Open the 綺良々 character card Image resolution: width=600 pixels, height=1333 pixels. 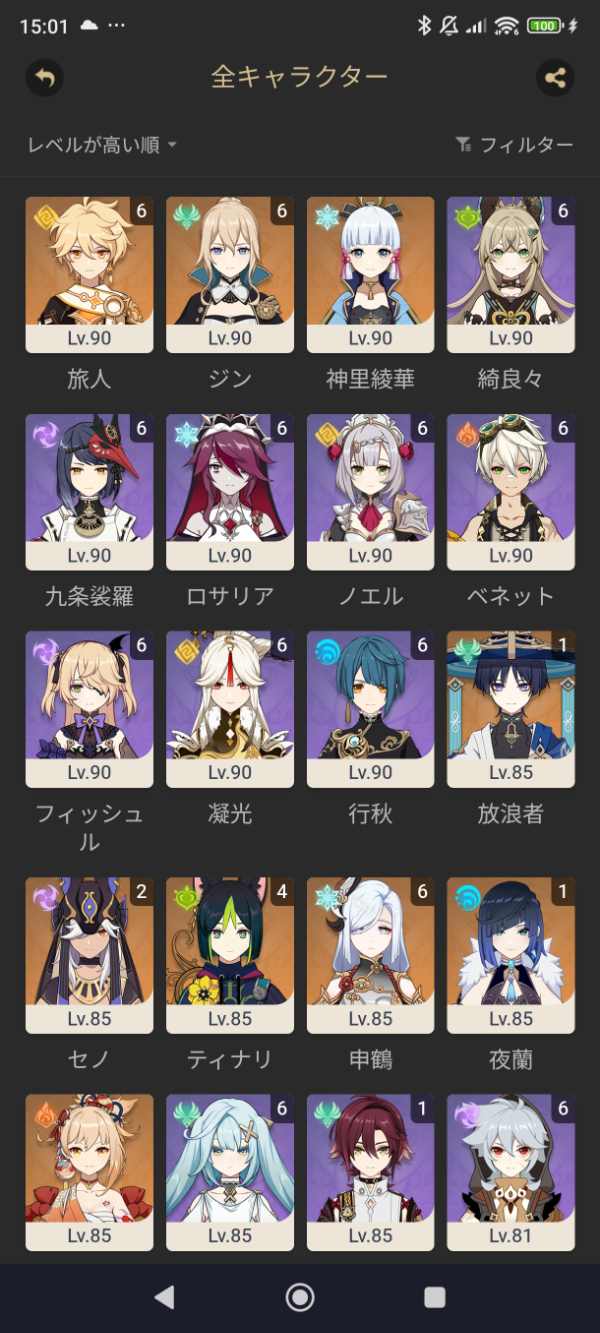click(x=511, y=275)
